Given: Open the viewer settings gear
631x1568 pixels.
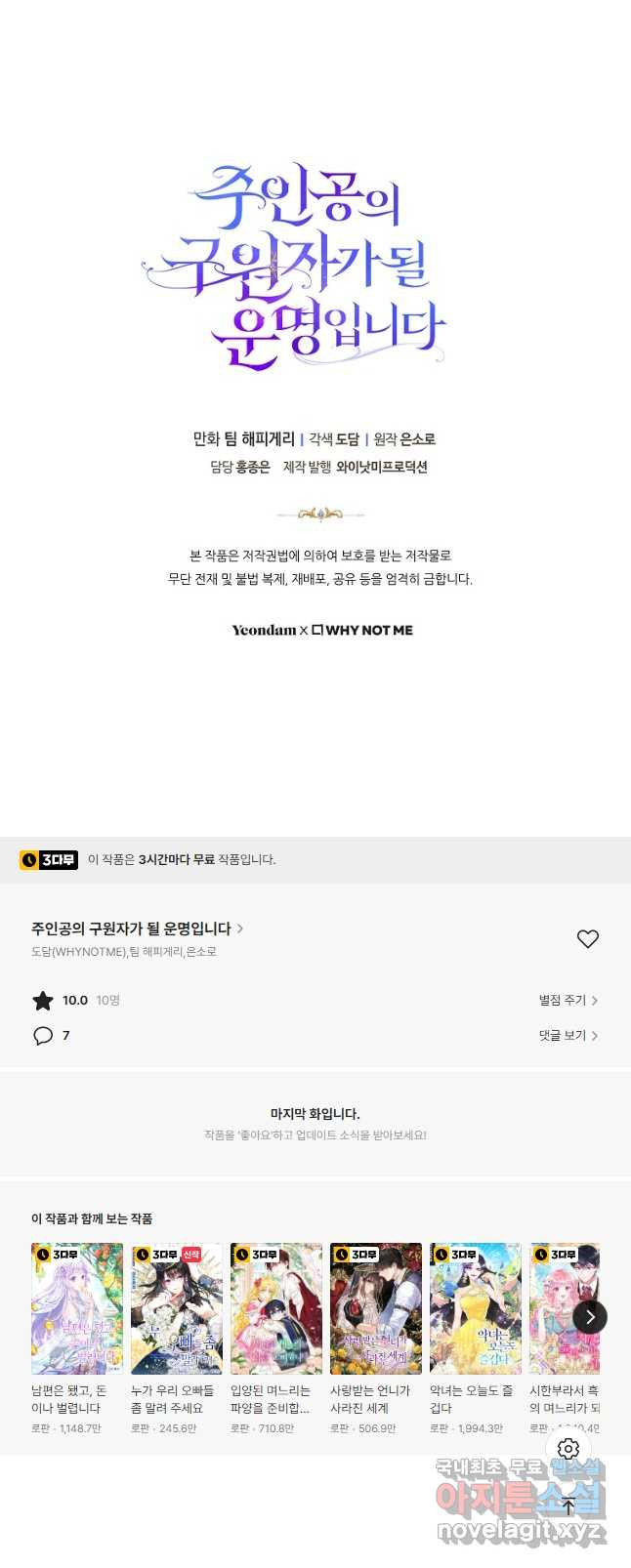Looking at the screenshot, I should [x=568, y=1449].
